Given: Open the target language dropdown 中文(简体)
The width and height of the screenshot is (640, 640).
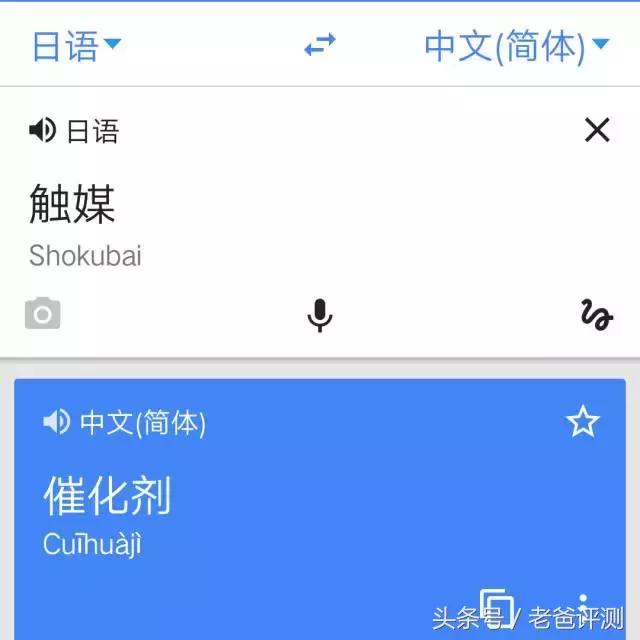Looking at the screenshot, I should click(516, 45).
